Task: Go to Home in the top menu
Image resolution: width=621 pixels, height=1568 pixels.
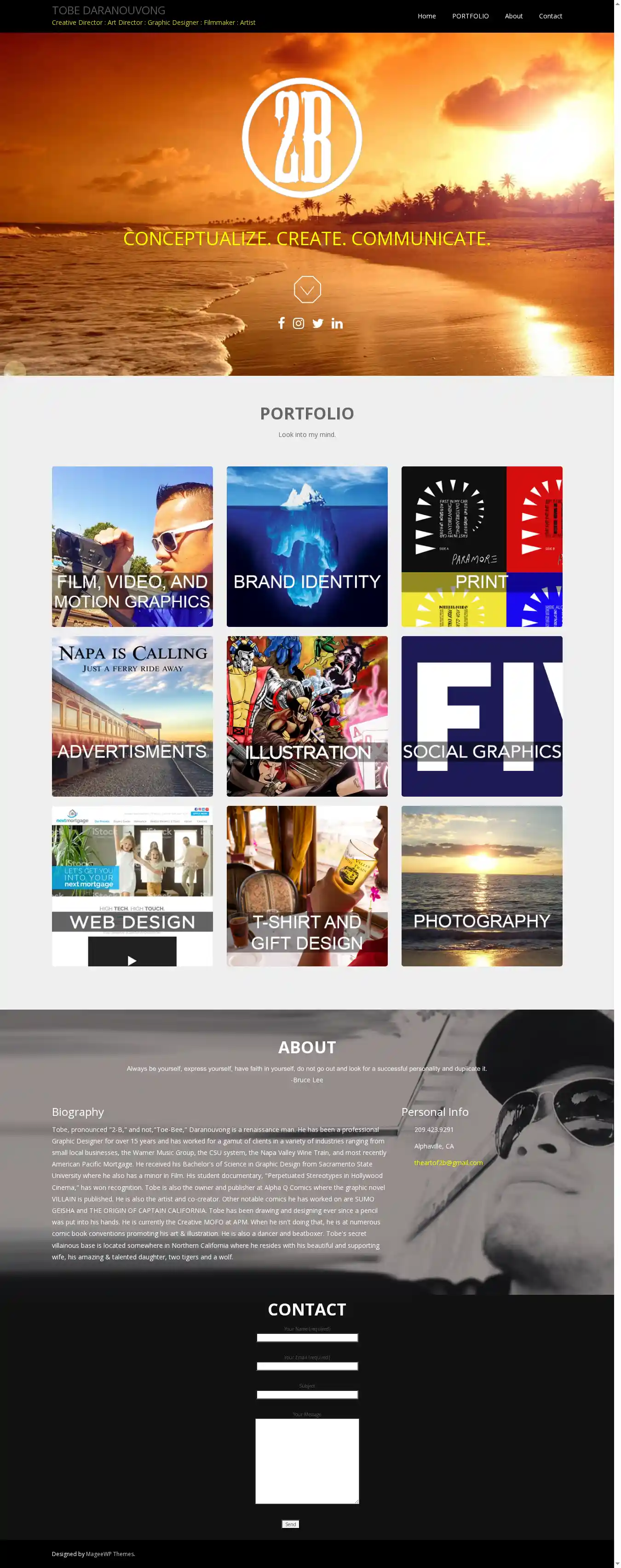Action: click(427, 17)
